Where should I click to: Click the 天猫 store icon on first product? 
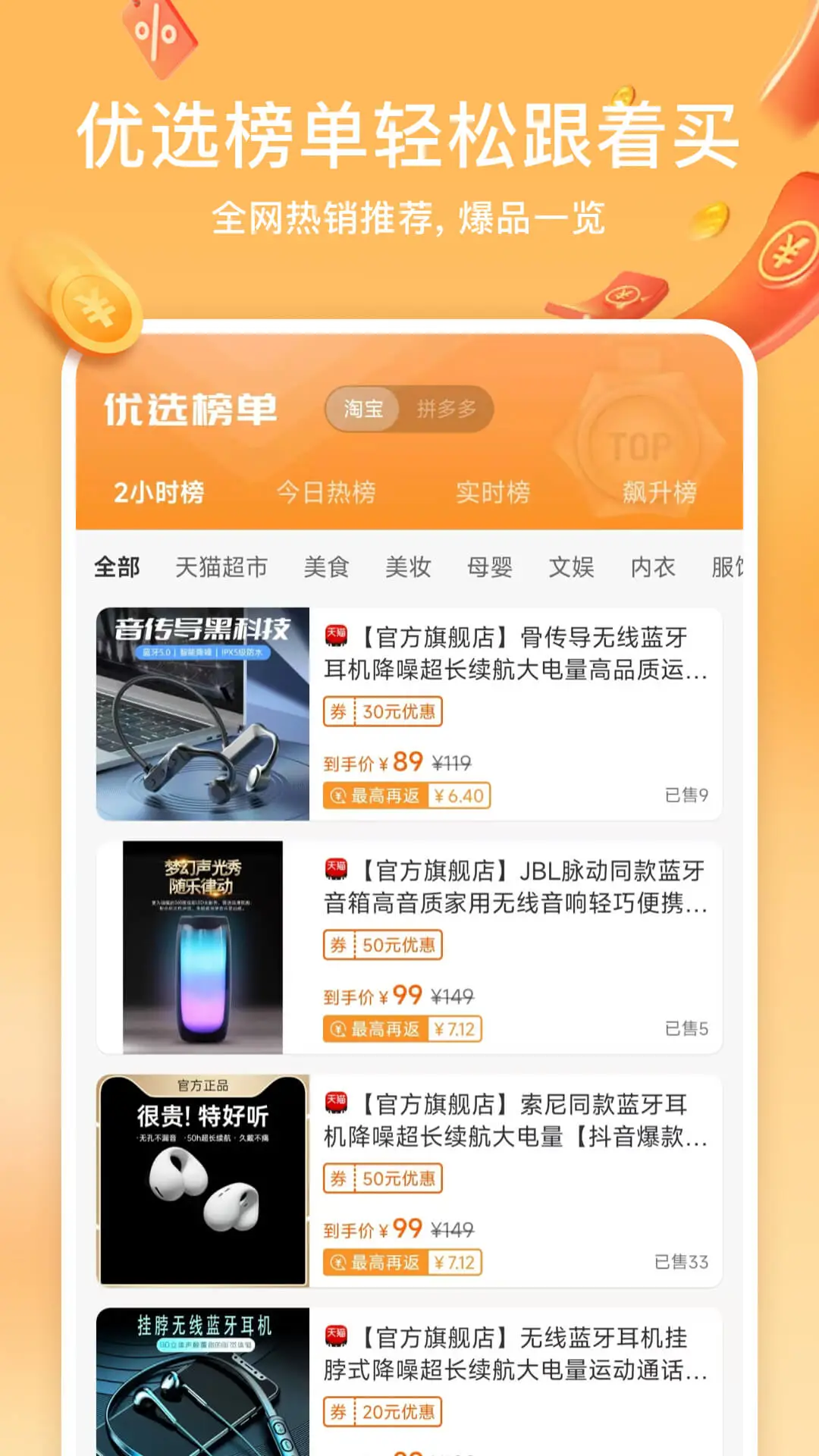(x=336, y=637)
